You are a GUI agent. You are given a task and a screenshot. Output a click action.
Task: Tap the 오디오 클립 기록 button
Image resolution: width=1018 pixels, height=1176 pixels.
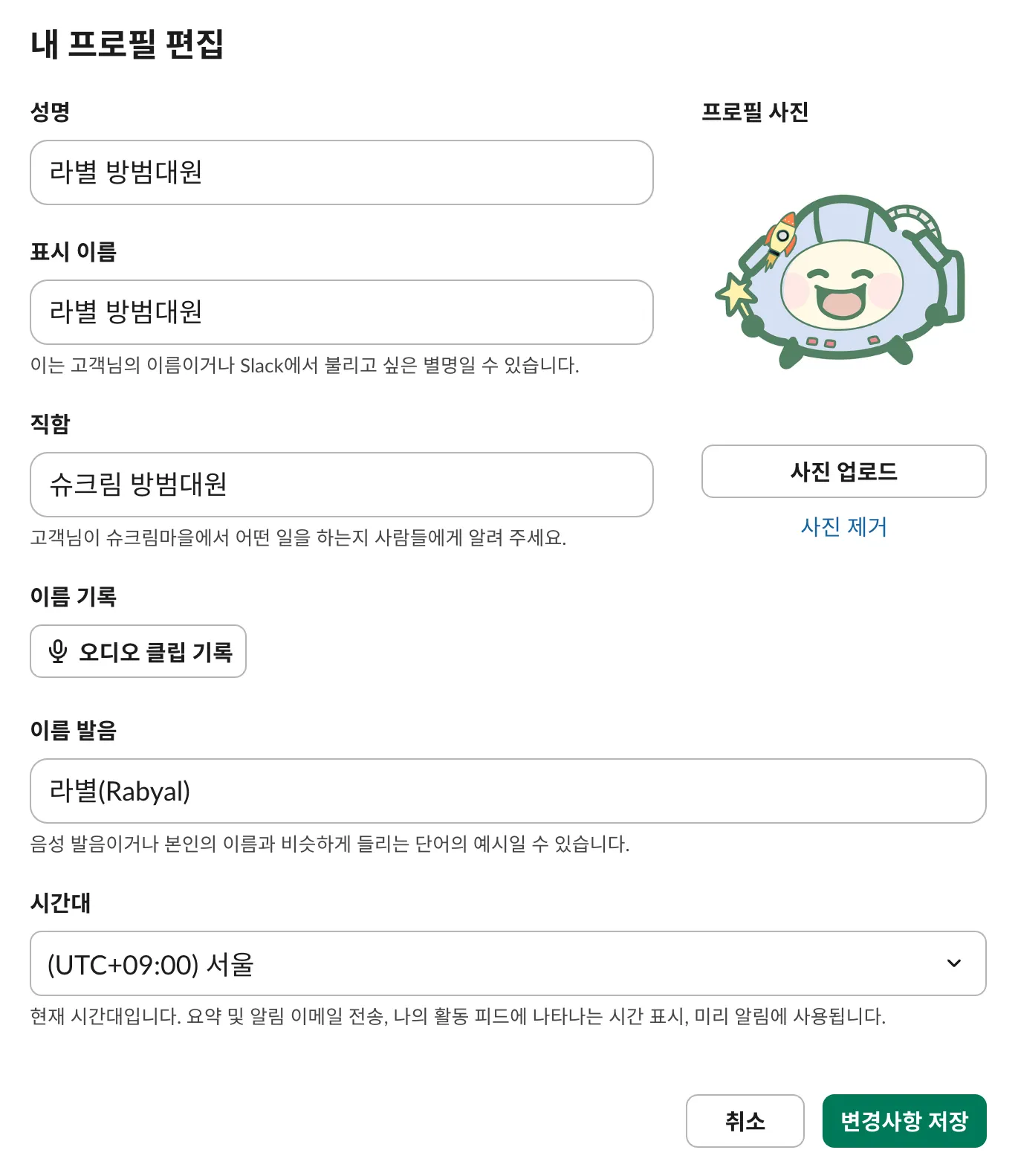[x=138, y=651]
